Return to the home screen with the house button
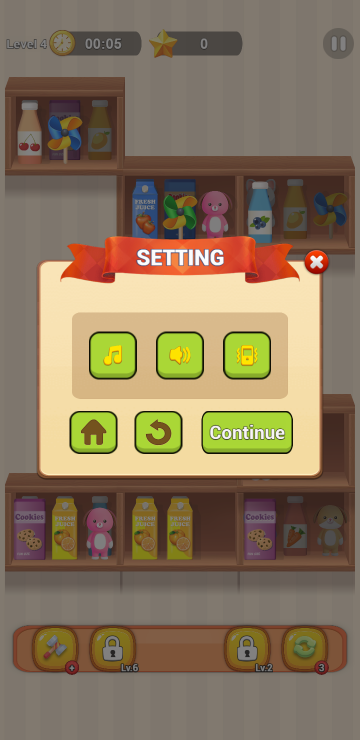Screen dimensions: 360x740 93,432
